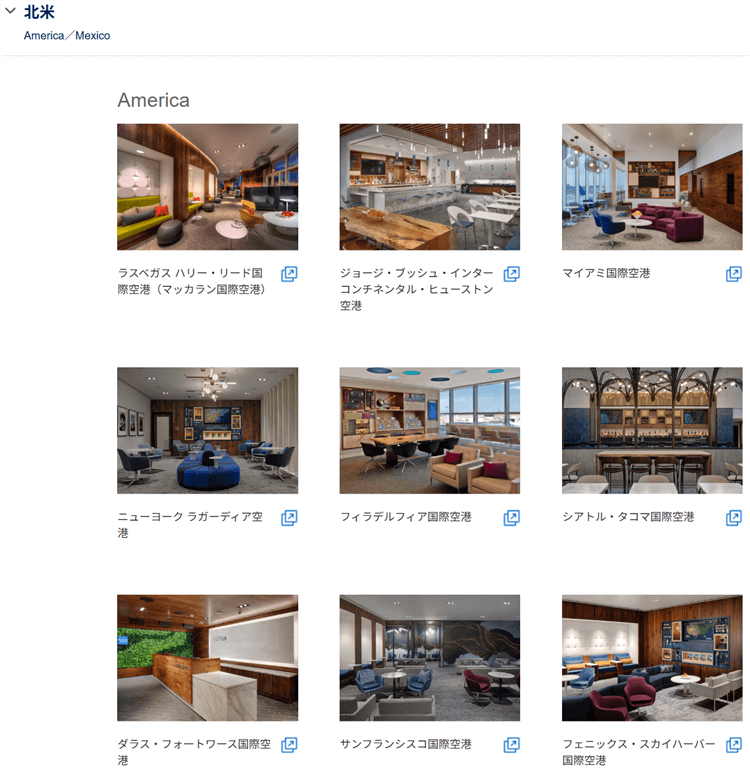Screen dimensions: 750x775
Task: Open the フィラデルフィア国際空港 lounge photo
Action: point(429,430)
